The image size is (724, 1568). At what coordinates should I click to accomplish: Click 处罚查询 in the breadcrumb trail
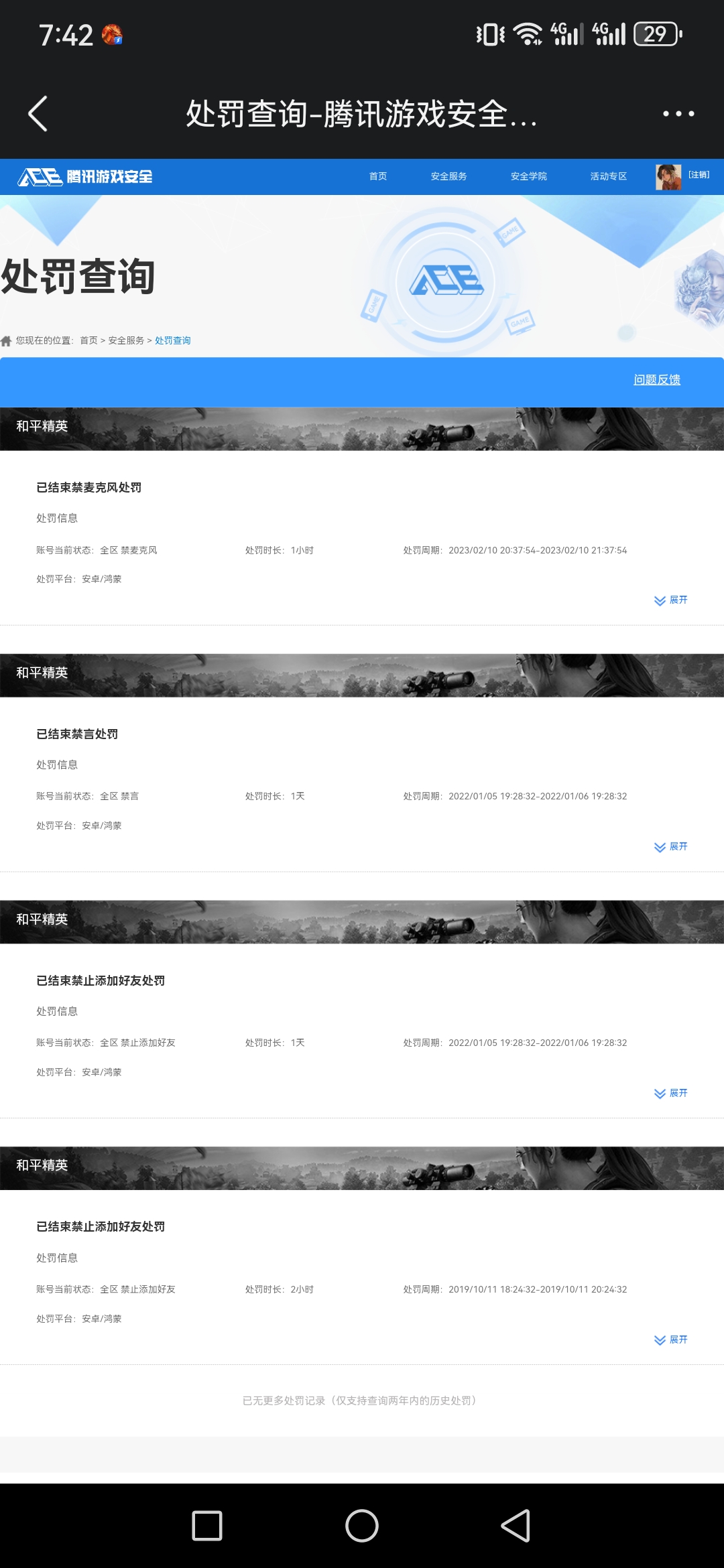pos(173,340)
